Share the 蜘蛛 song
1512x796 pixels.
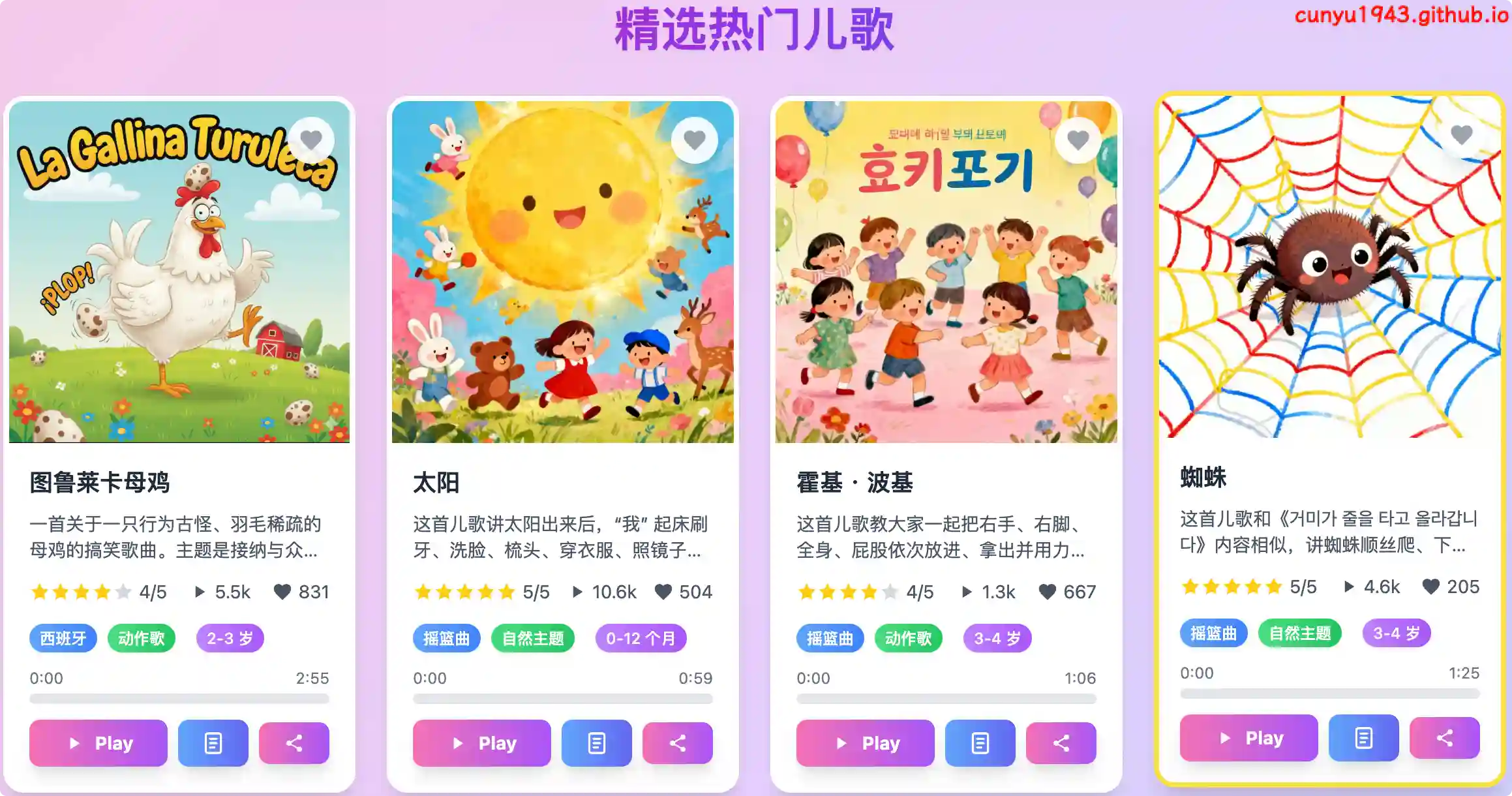[1445, 737]
